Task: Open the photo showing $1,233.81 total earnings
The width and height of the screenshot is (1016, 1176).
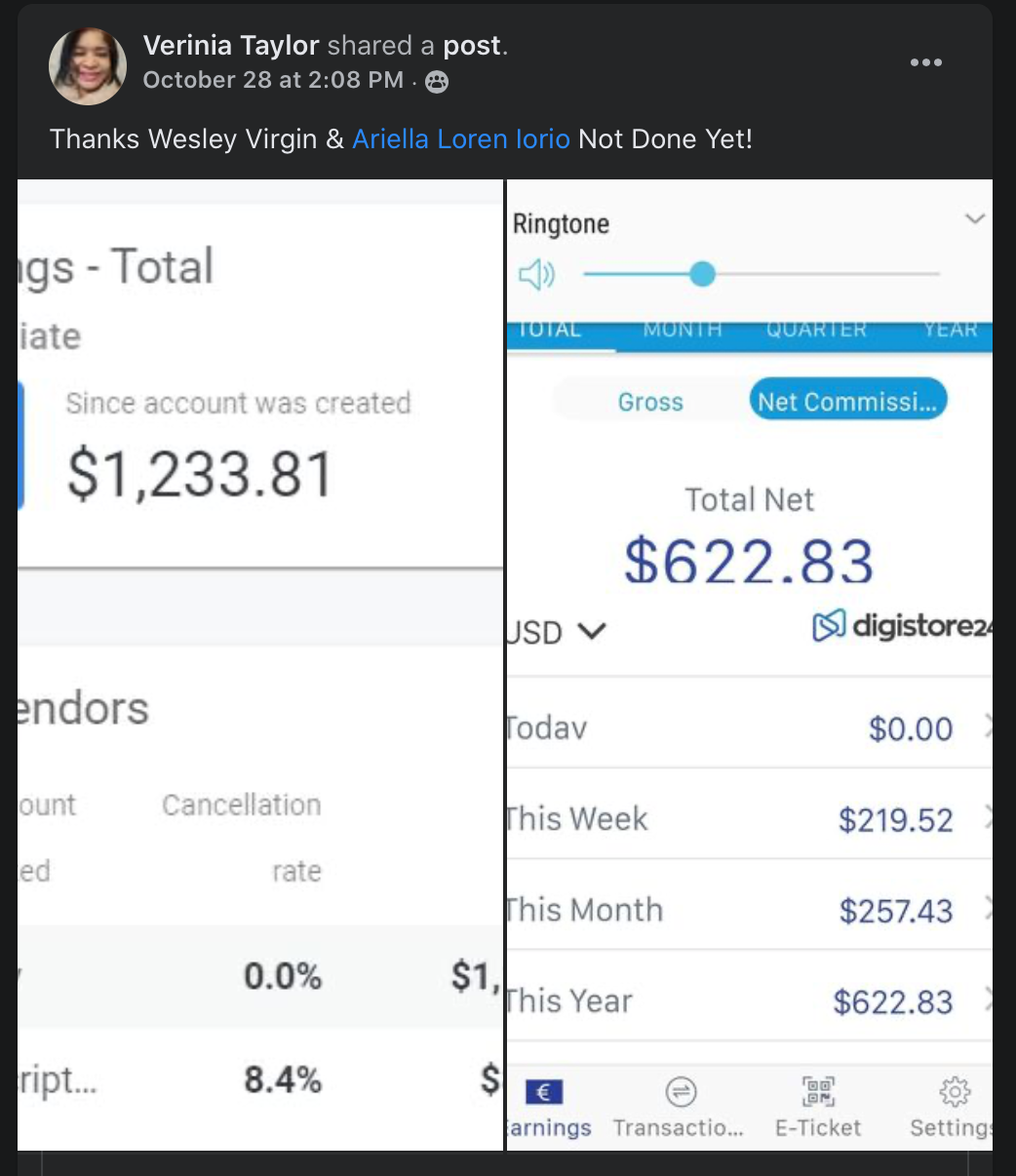Action: point(260,663)
